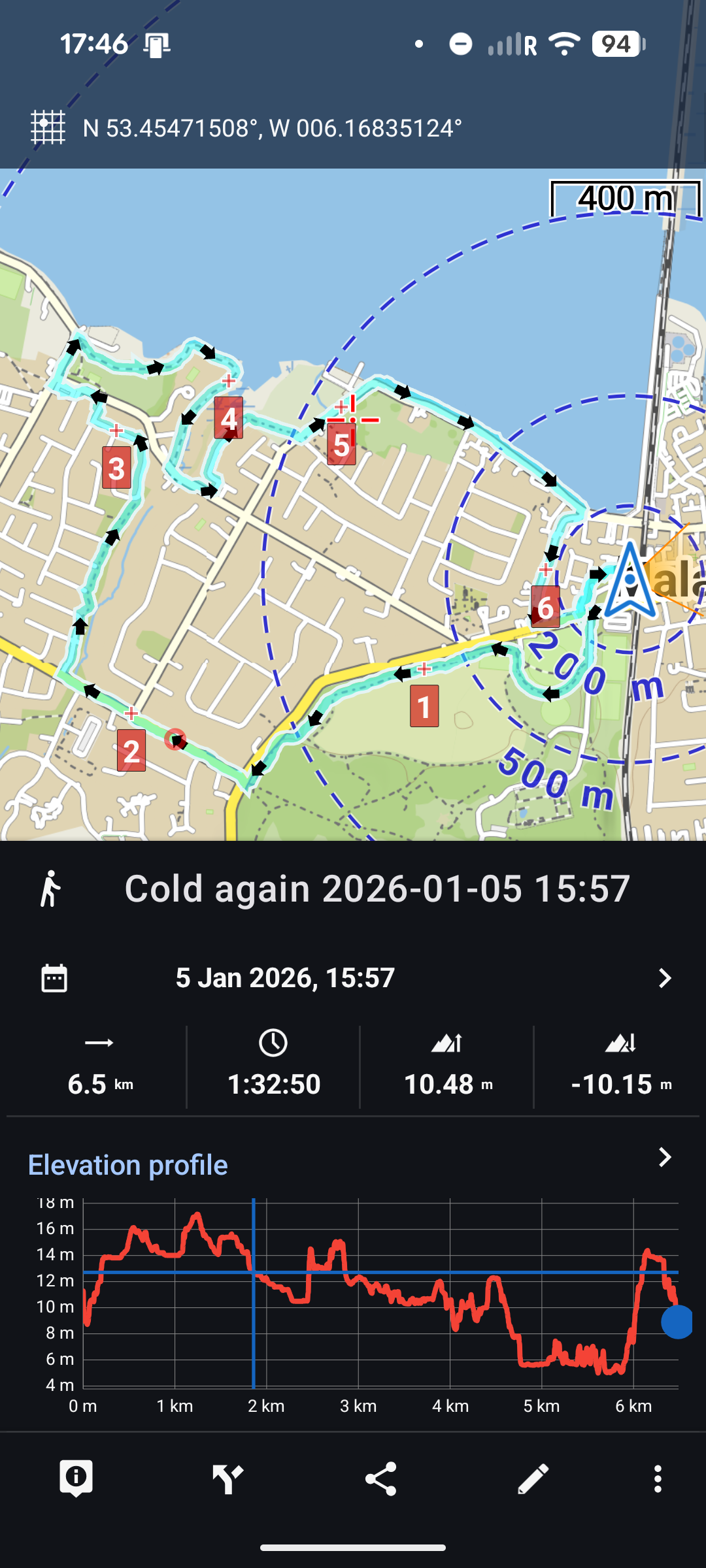
Task: Select waypoint marker 3 on map
Action: [116, 468]
